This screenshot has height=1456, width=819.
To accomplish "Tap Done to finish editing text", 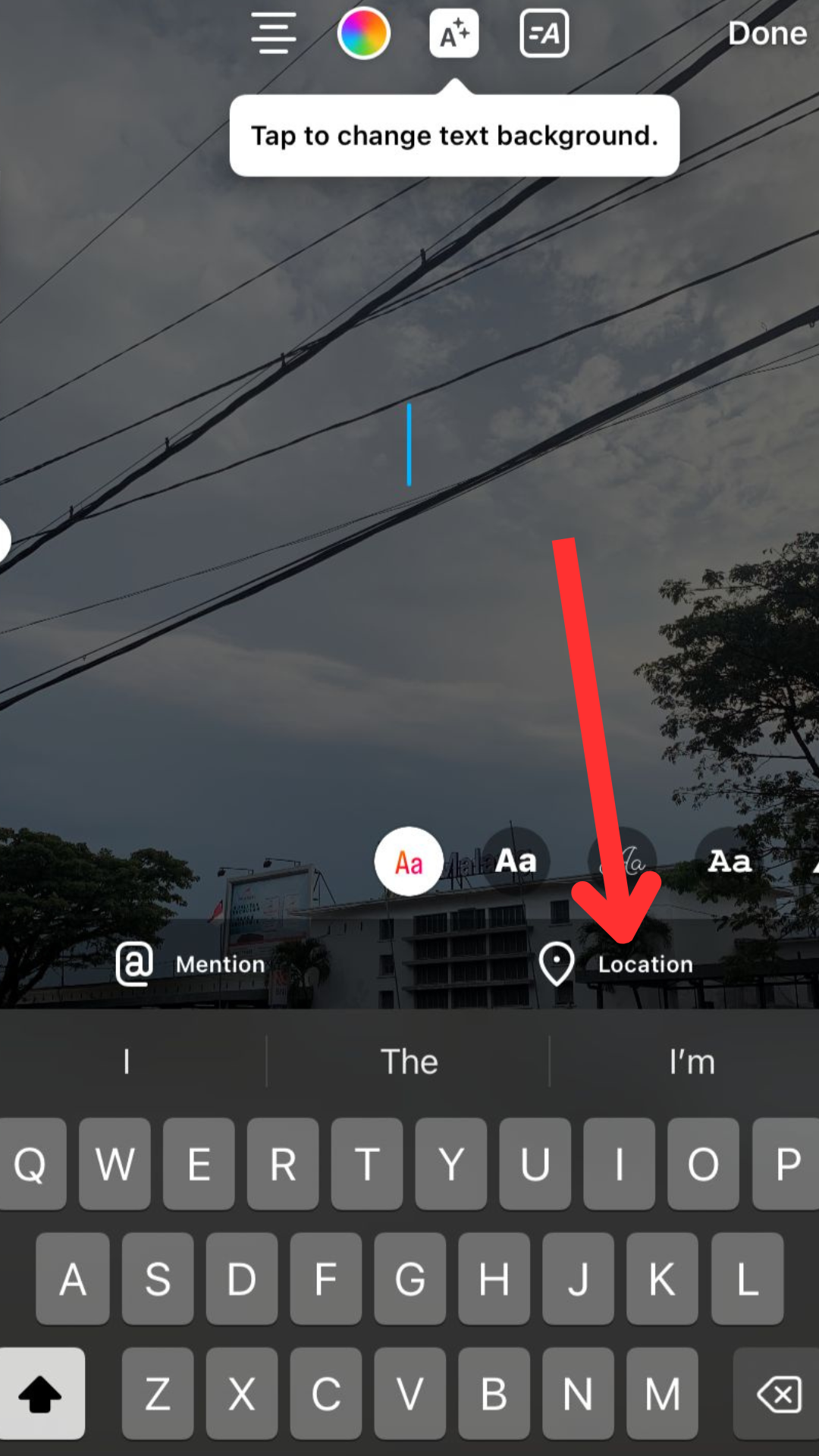I will (767, 33).
